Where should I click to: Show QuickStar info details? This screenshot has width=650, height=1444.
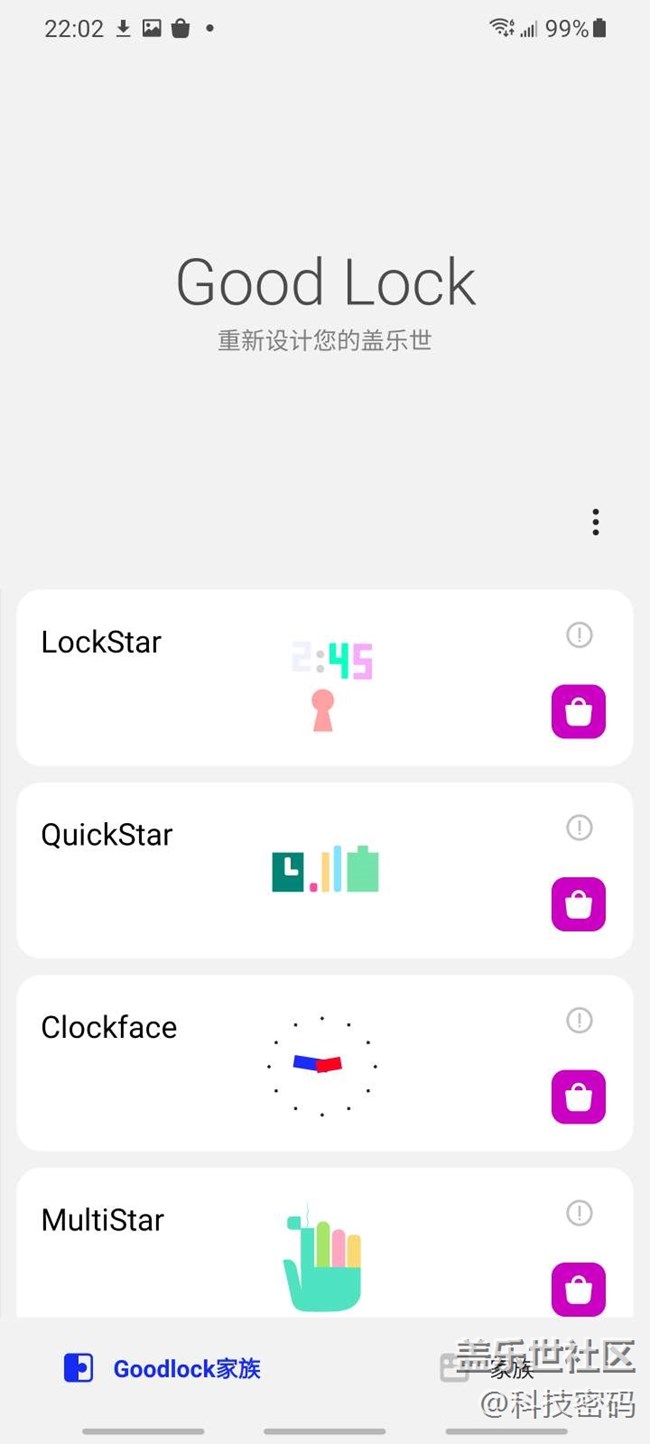click(579, 828)
